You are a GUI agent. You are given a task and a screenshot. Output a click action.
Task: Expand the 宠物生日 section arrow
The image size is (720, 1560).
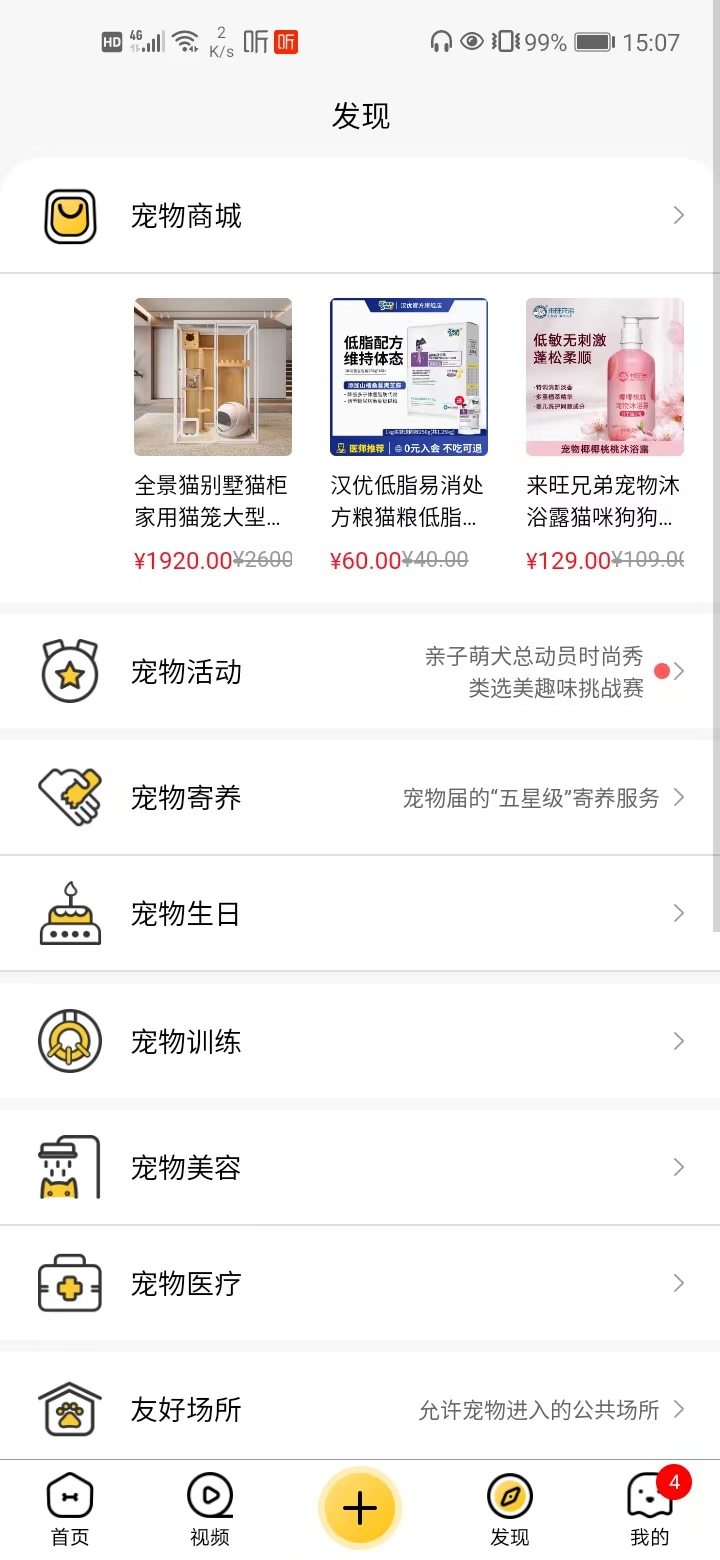679,912
